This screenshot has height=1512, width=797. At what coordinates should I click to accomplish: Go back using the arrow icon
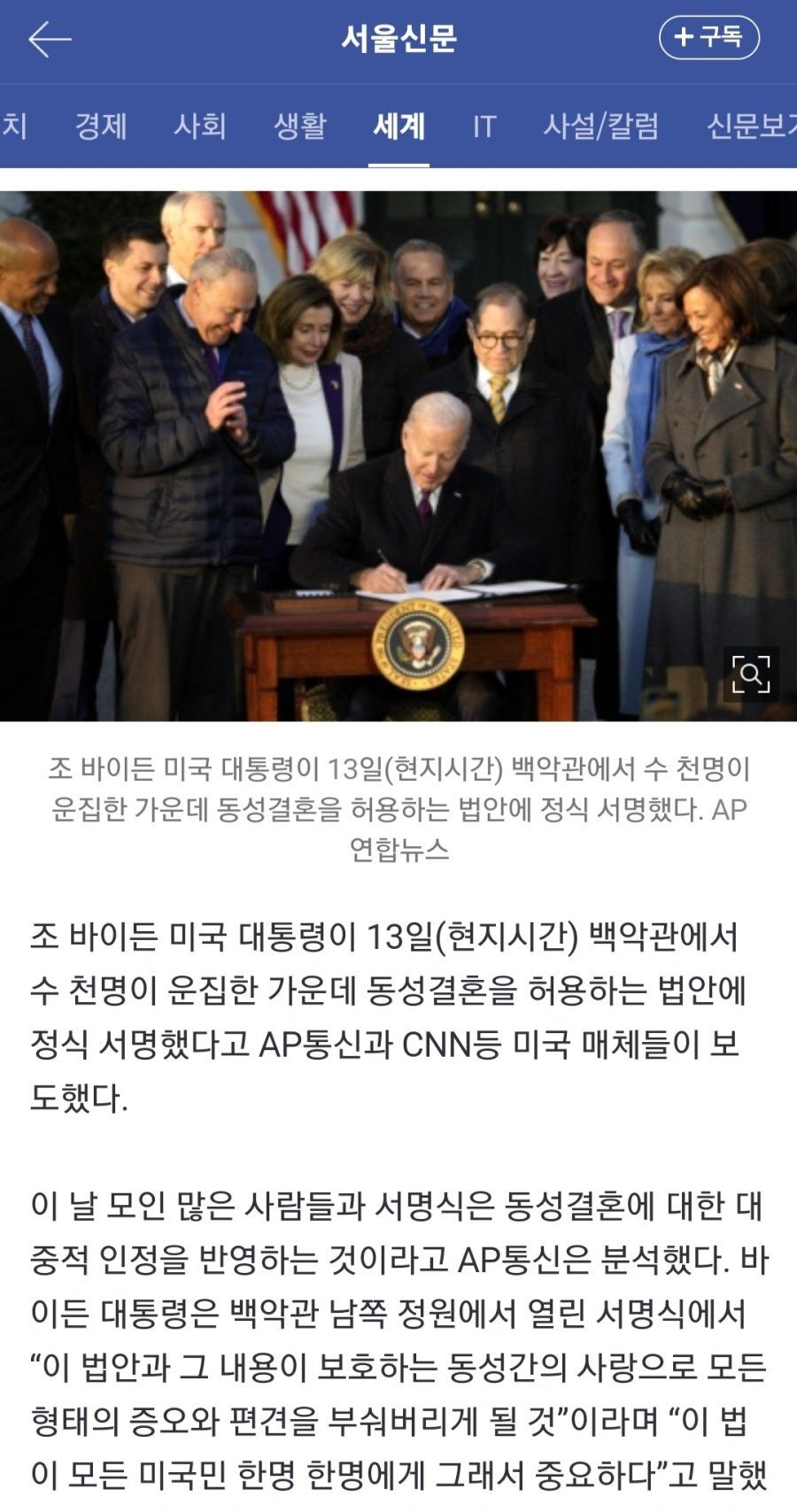[50, 40]
